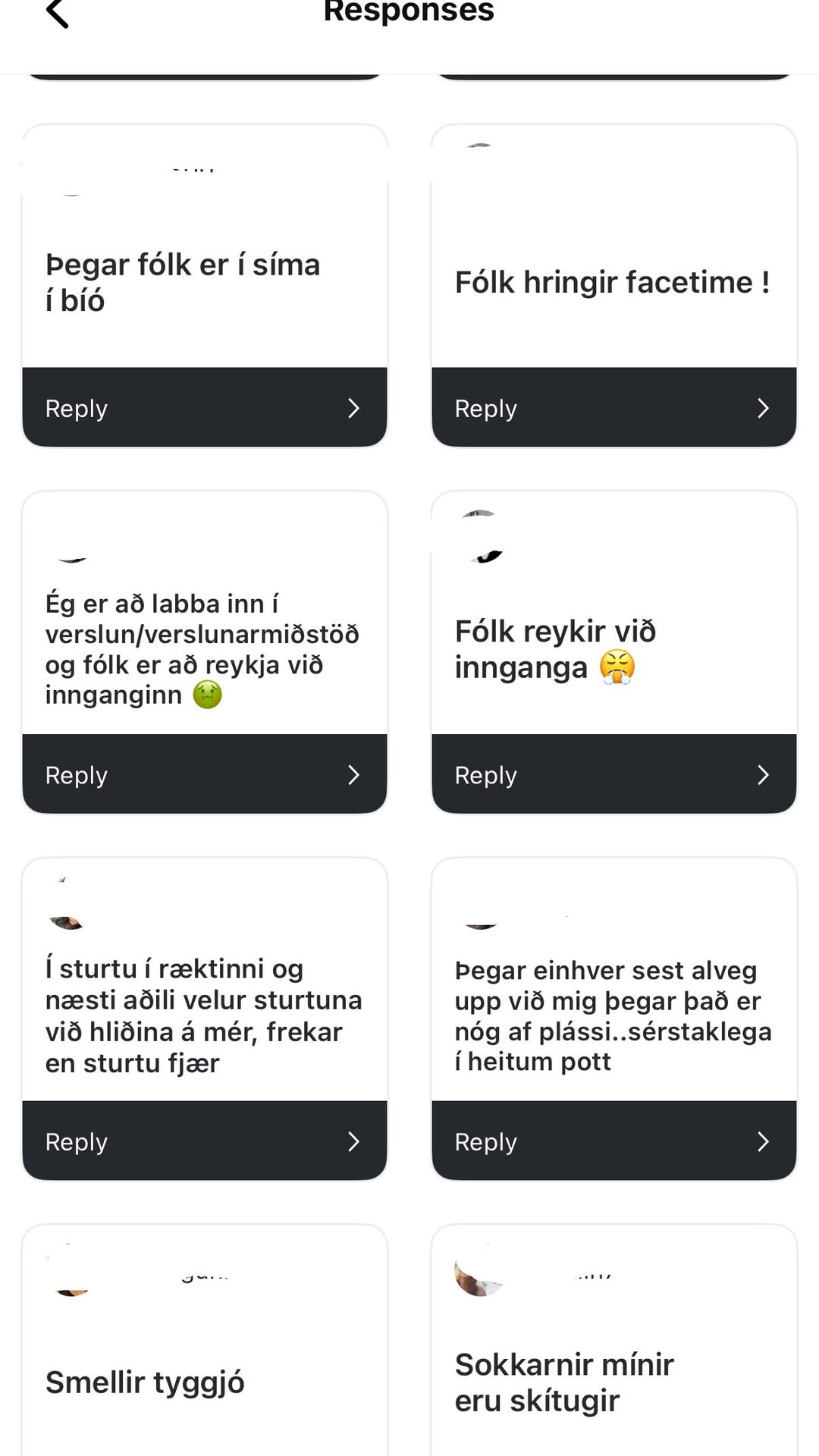Reply to 'Í sturtu í ræktinni' response
The height and width of the screenshot is (1456, 819).
point(204,1141)
